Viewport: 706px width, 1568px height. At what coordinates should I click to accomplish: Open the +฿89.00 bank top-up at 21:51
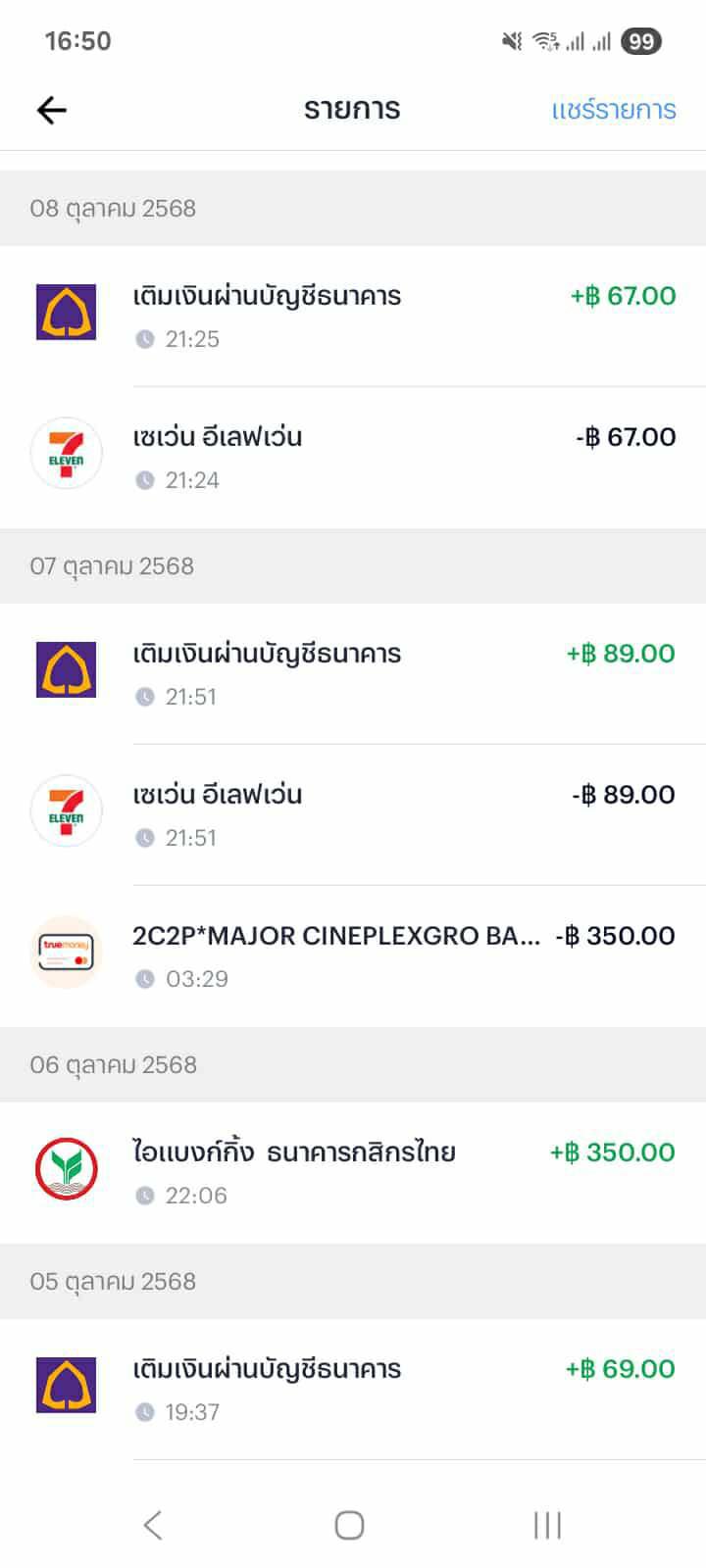coord(353,673)
